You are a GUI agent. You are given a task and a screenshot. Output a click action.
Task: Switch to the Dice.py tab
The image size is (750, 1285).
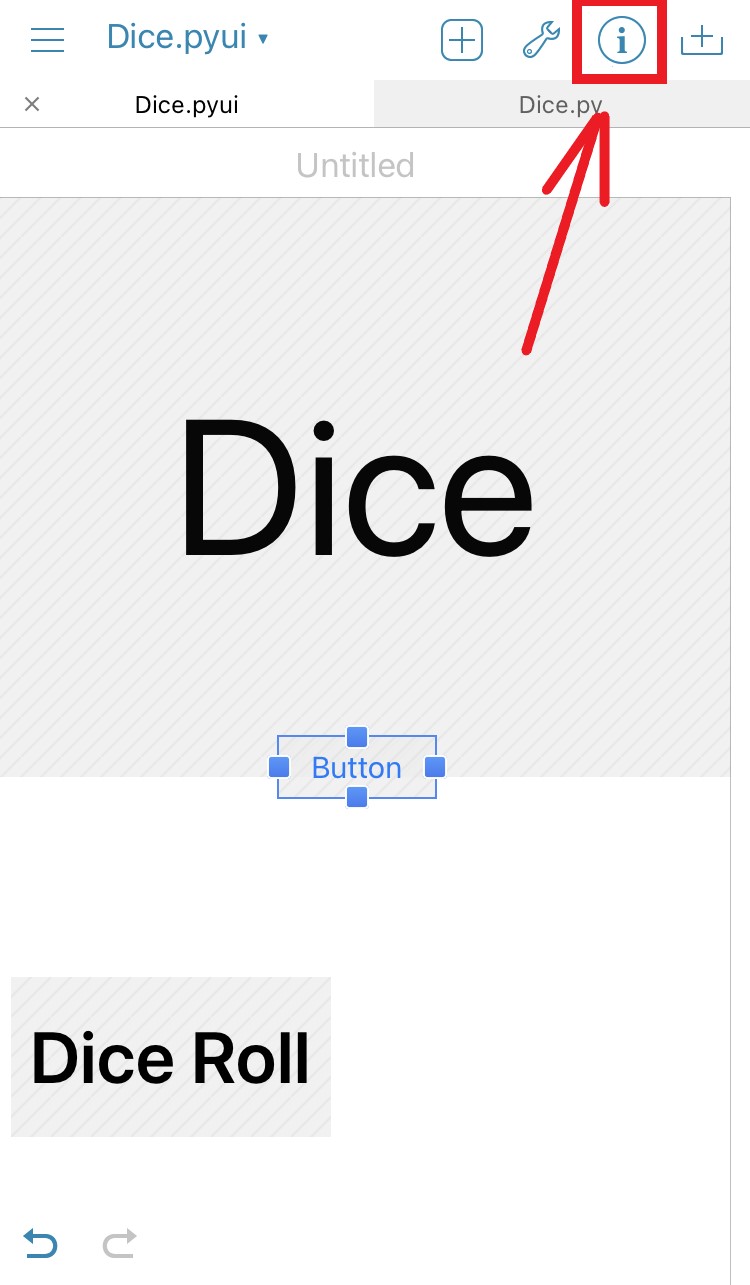pos(560,105)
